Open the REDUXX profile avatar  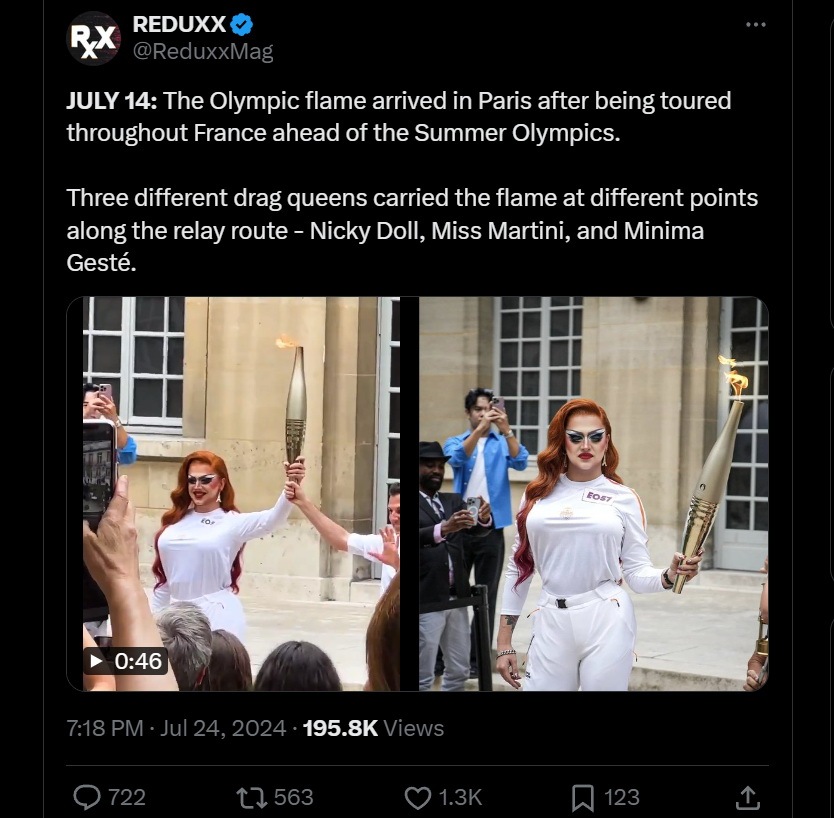pyautogui.click(x=93, y=39)
